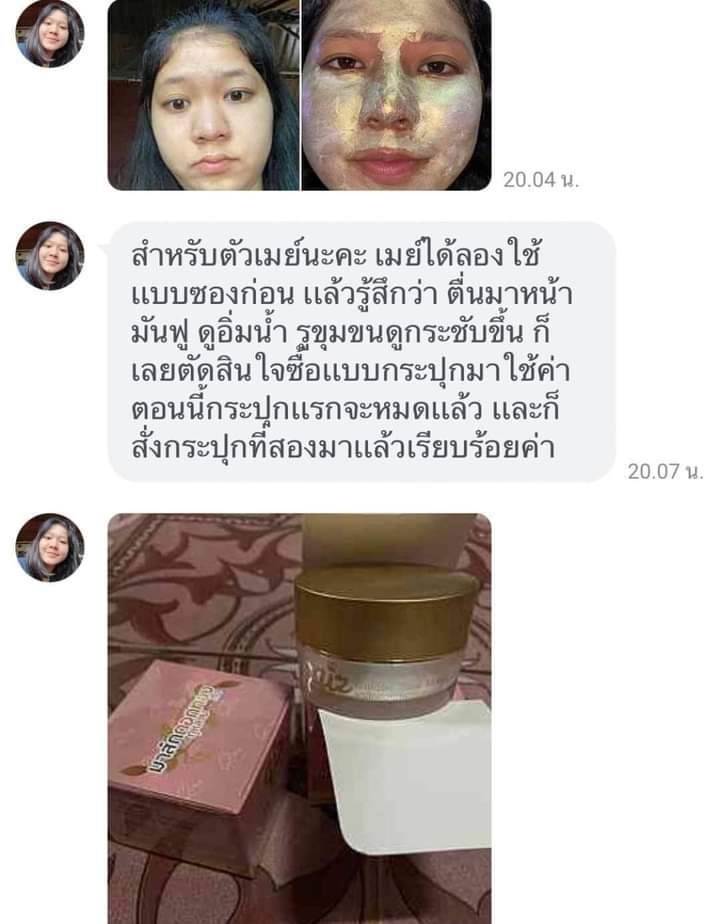The height and width of the screenshot is (924, 720).
Task: Open sender's avatar beside the cream jar photo
Action: [x=50, y=547]
